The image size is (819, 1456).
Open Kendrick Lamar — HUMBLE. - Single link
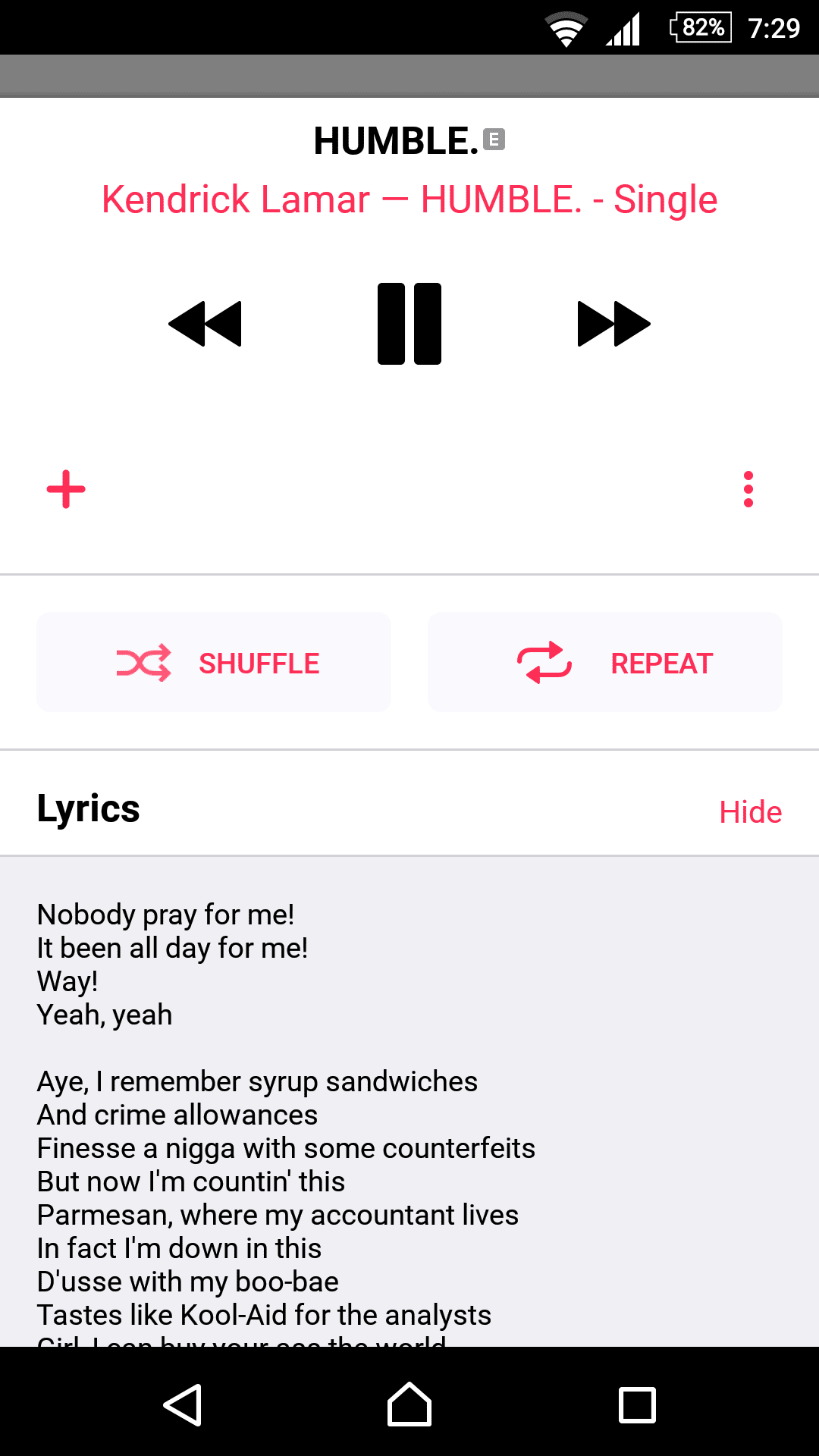tap(409, 199)
